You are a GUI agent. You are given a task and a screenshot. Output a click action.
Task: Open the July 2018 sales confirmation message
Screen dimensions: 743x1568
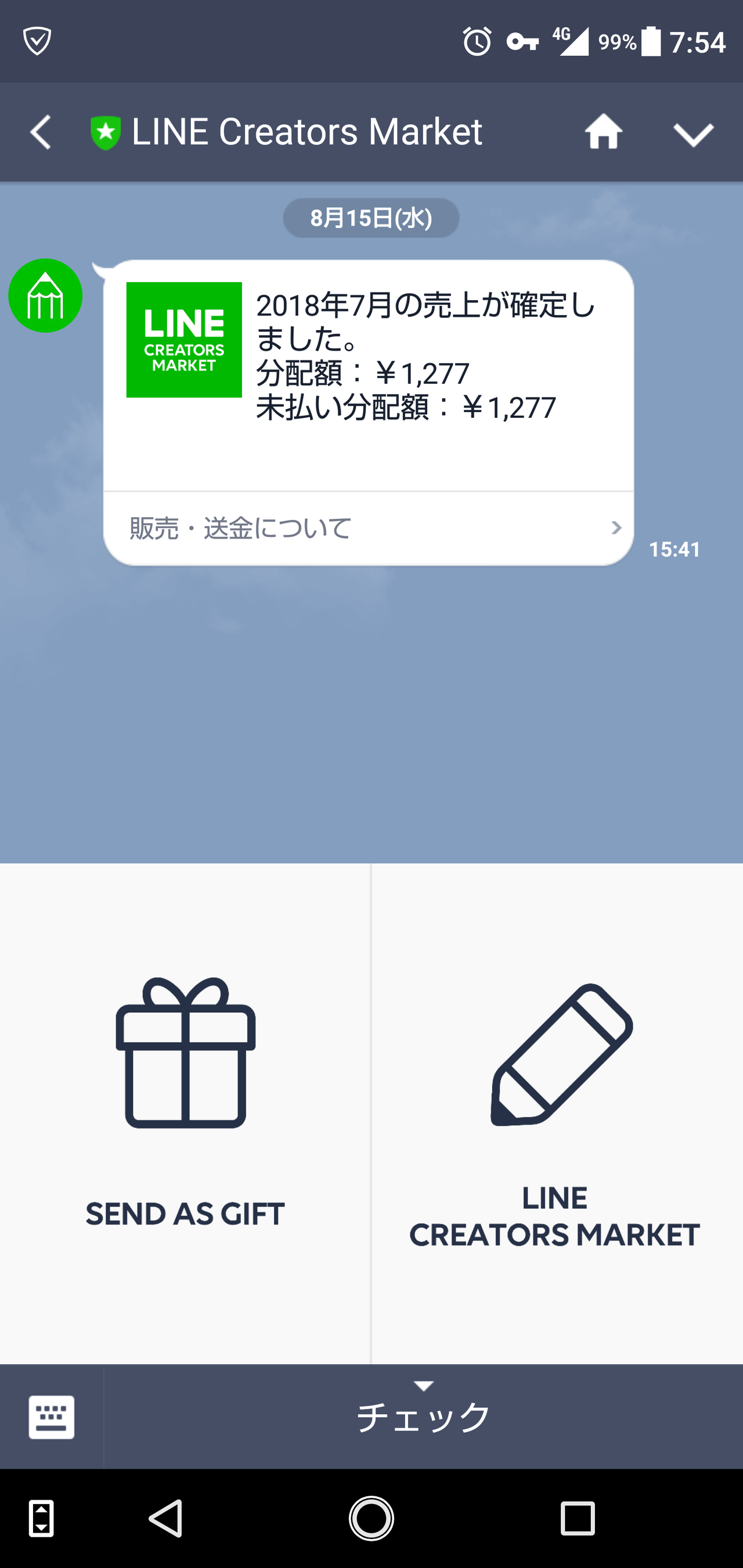[x=369, y=375]
